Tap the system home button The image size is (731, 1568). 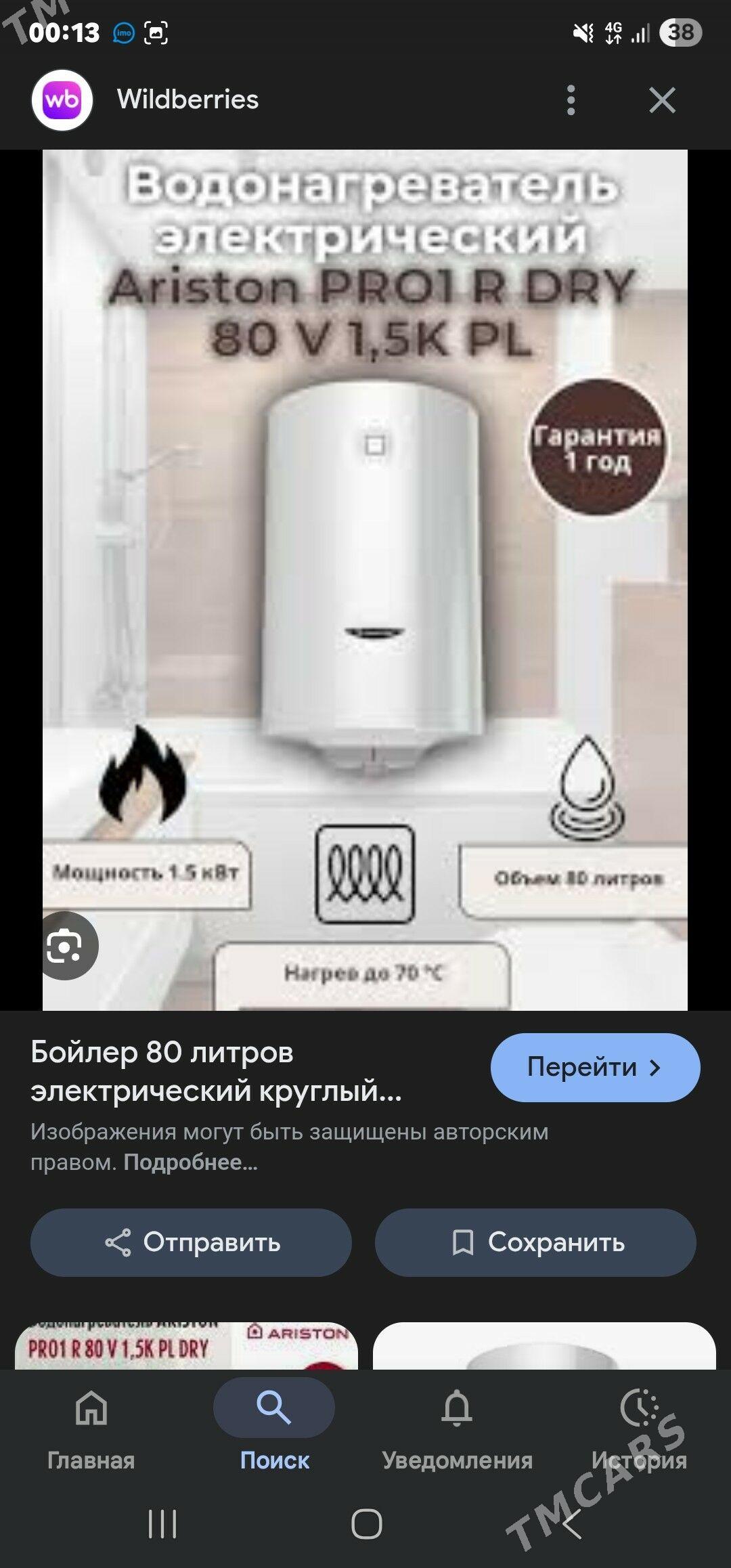coord(366,1524)
